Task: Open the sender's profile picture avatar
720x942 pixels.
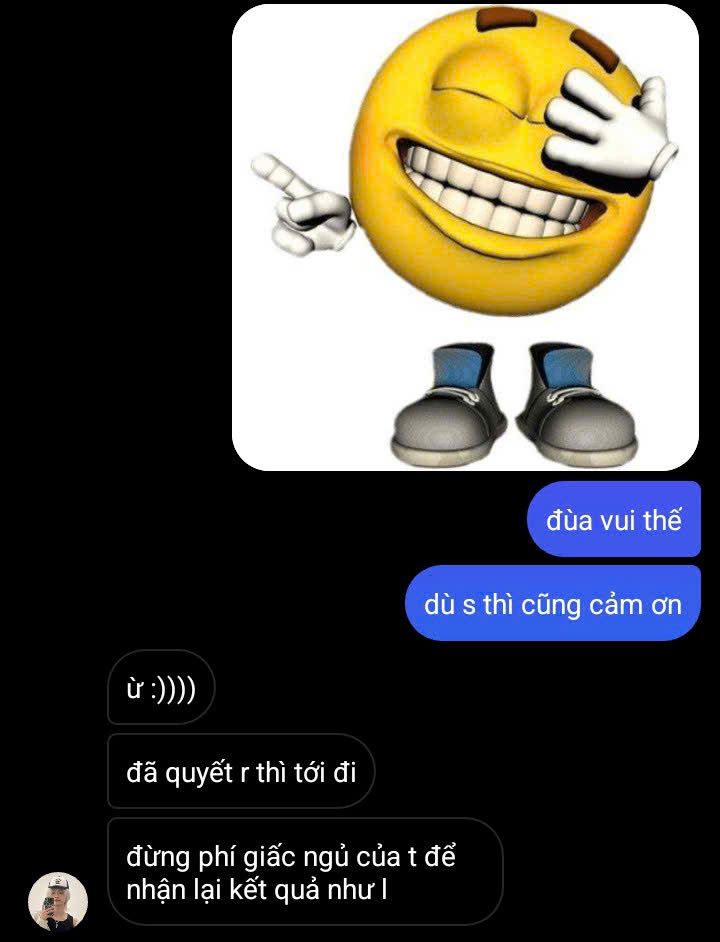Action: [58, 901]
